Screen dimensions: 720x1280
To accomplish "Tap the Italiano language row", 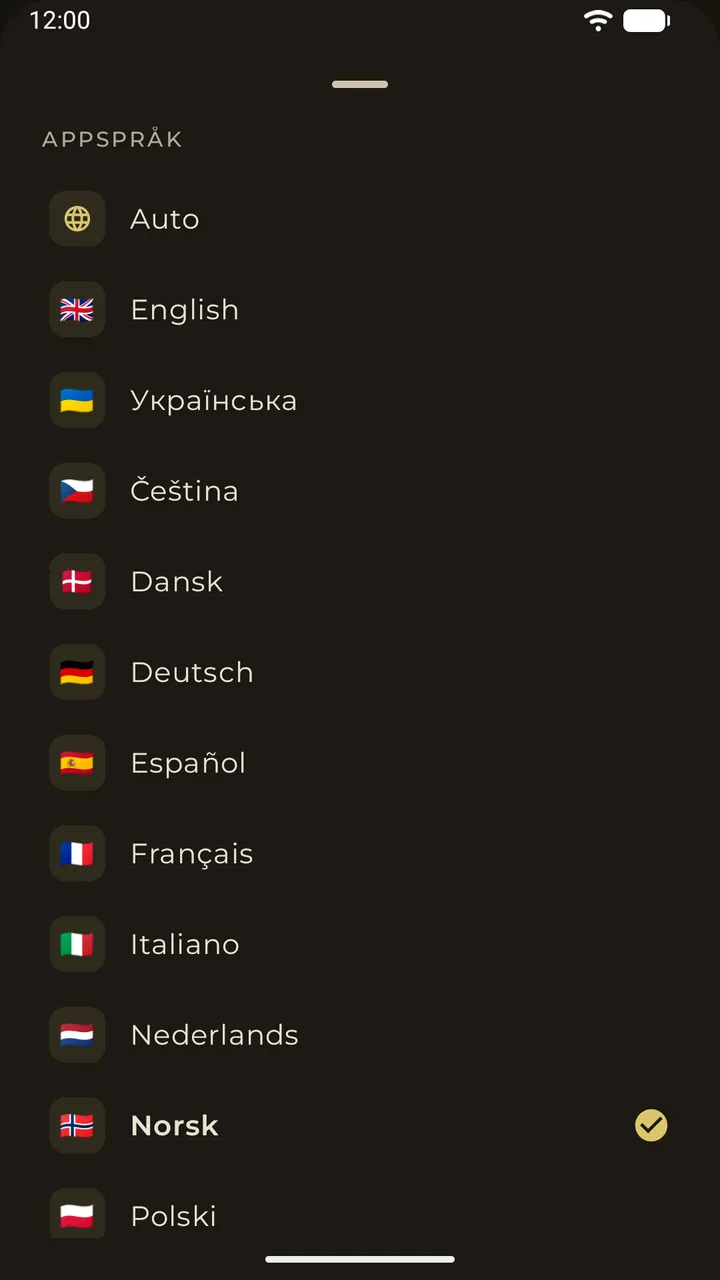I will point(360,944).
